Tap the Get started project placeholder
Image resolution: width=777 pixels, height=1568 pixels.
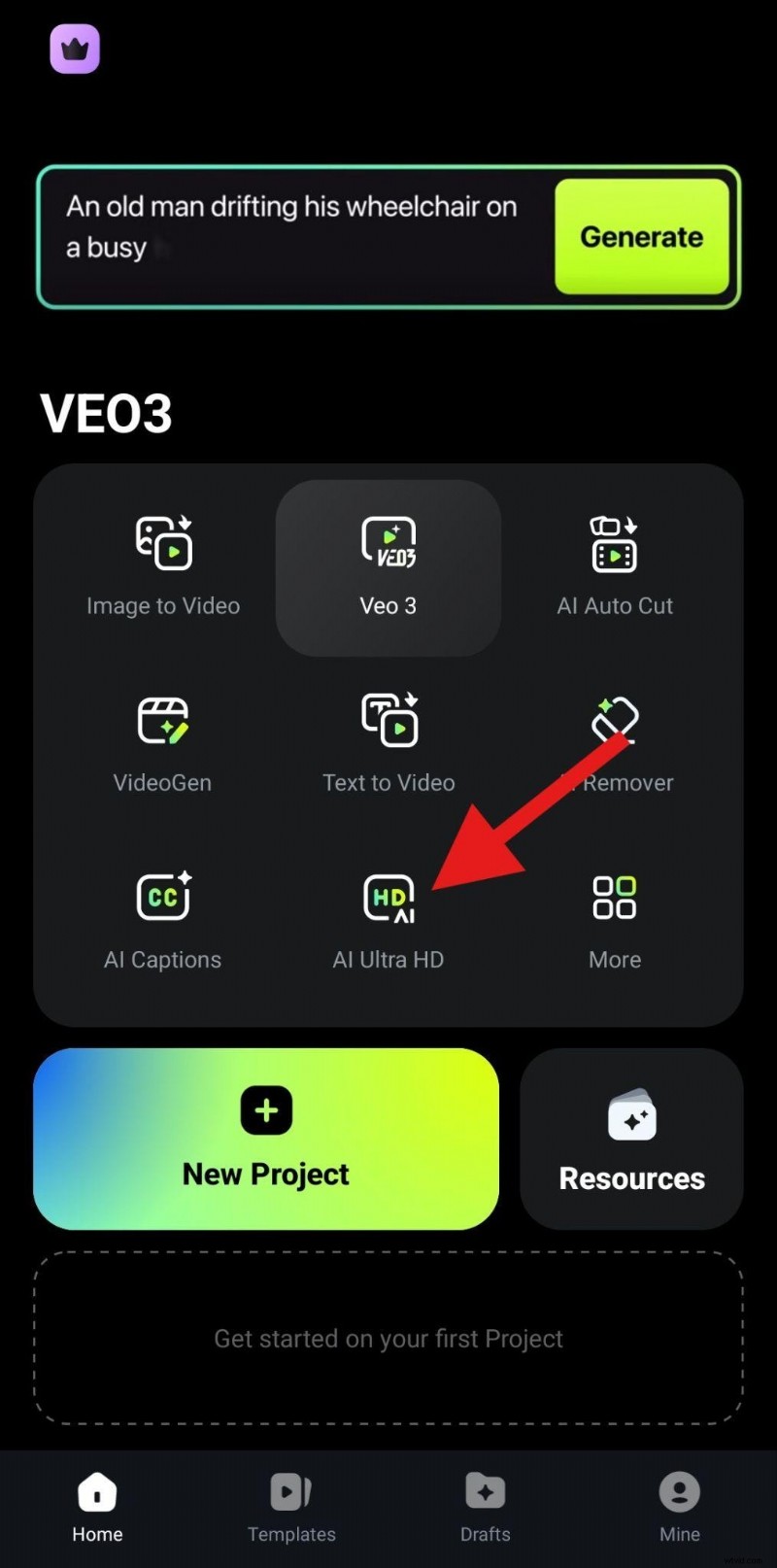point(388,1338)
